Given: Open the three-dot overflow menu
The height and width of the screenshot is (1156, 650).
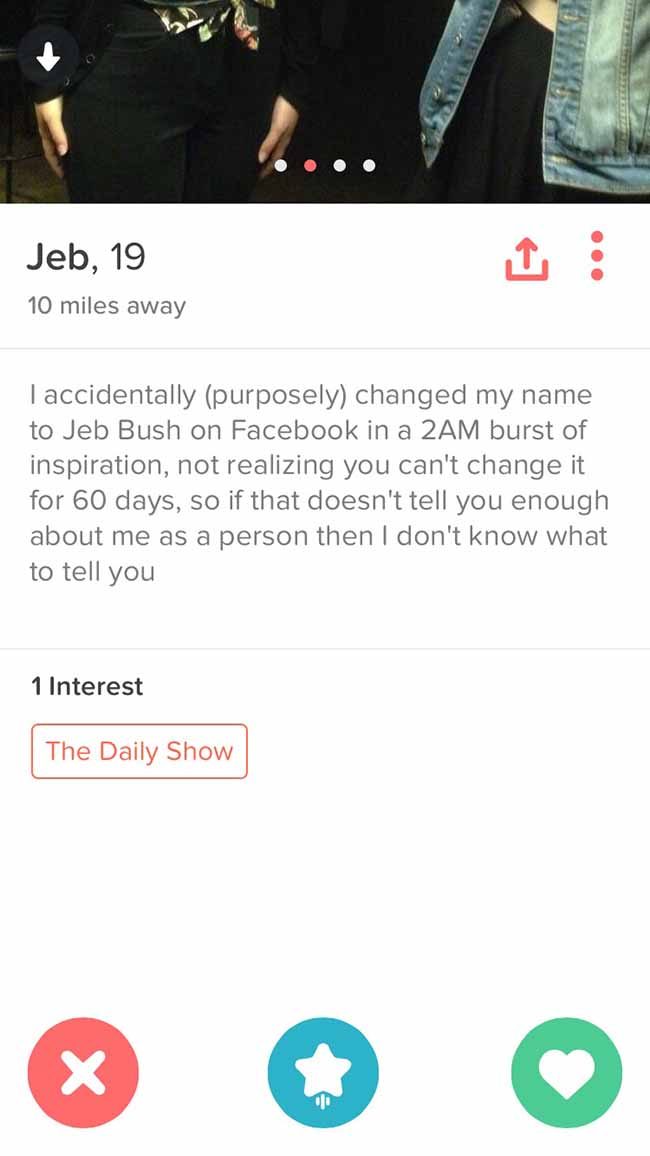Looking at the screenshot, I should [x=598, y=256].
